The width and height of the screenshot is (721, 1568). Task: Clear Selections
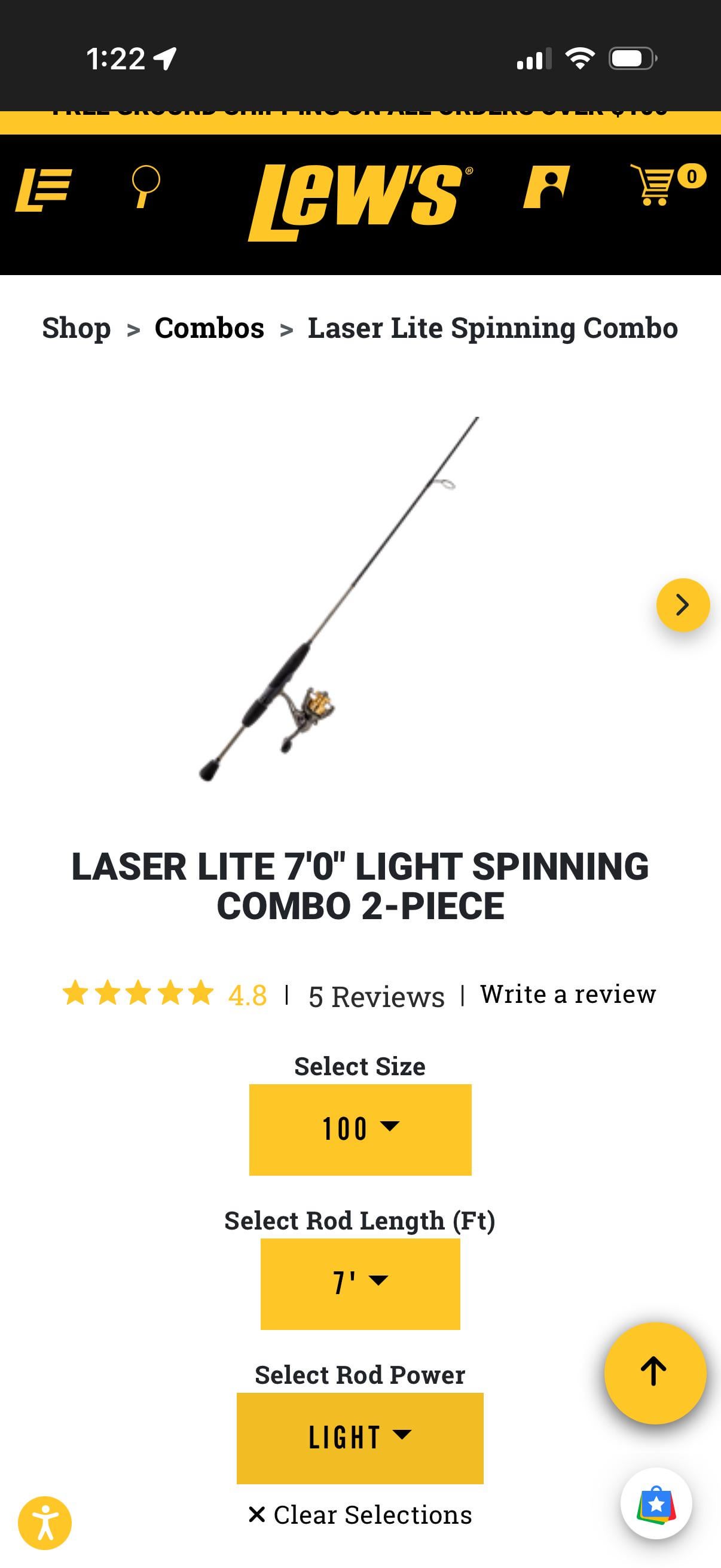(x=359, y=1514)
